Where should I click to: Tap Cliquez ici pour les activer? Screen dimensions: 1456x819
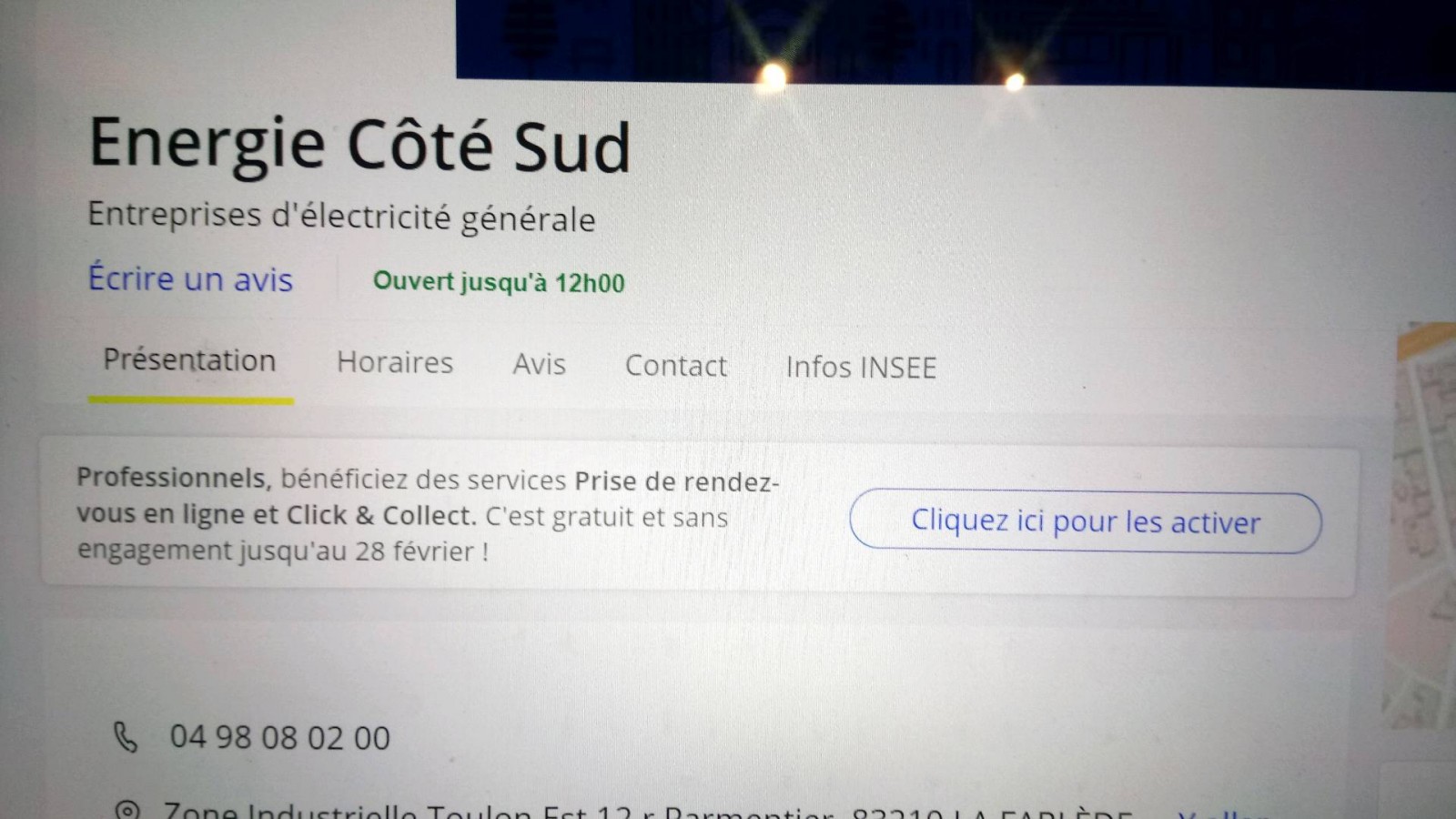(1085, 522)
